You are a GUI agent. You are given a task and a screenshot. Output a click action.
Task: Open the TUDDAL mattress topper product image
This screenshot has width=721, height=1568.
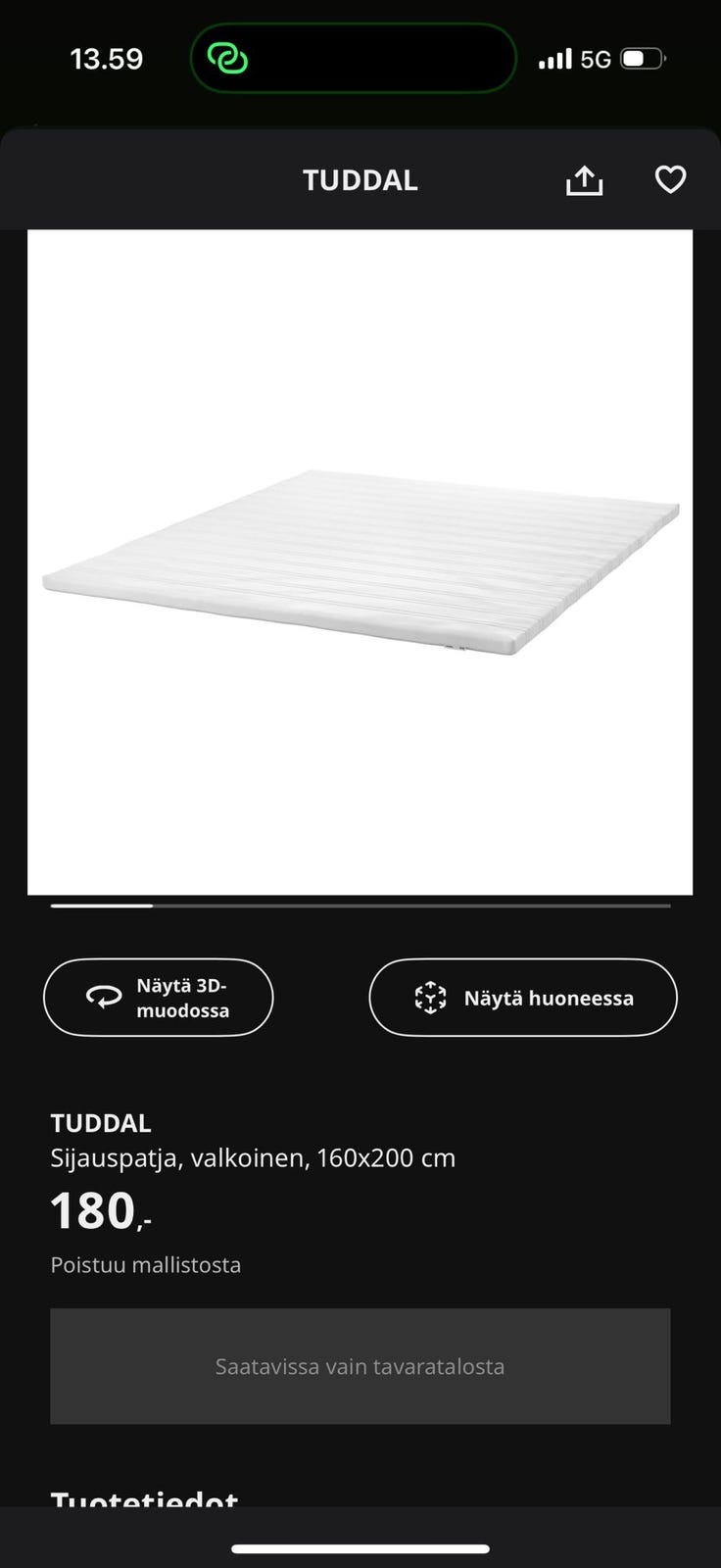coord(360,563)
